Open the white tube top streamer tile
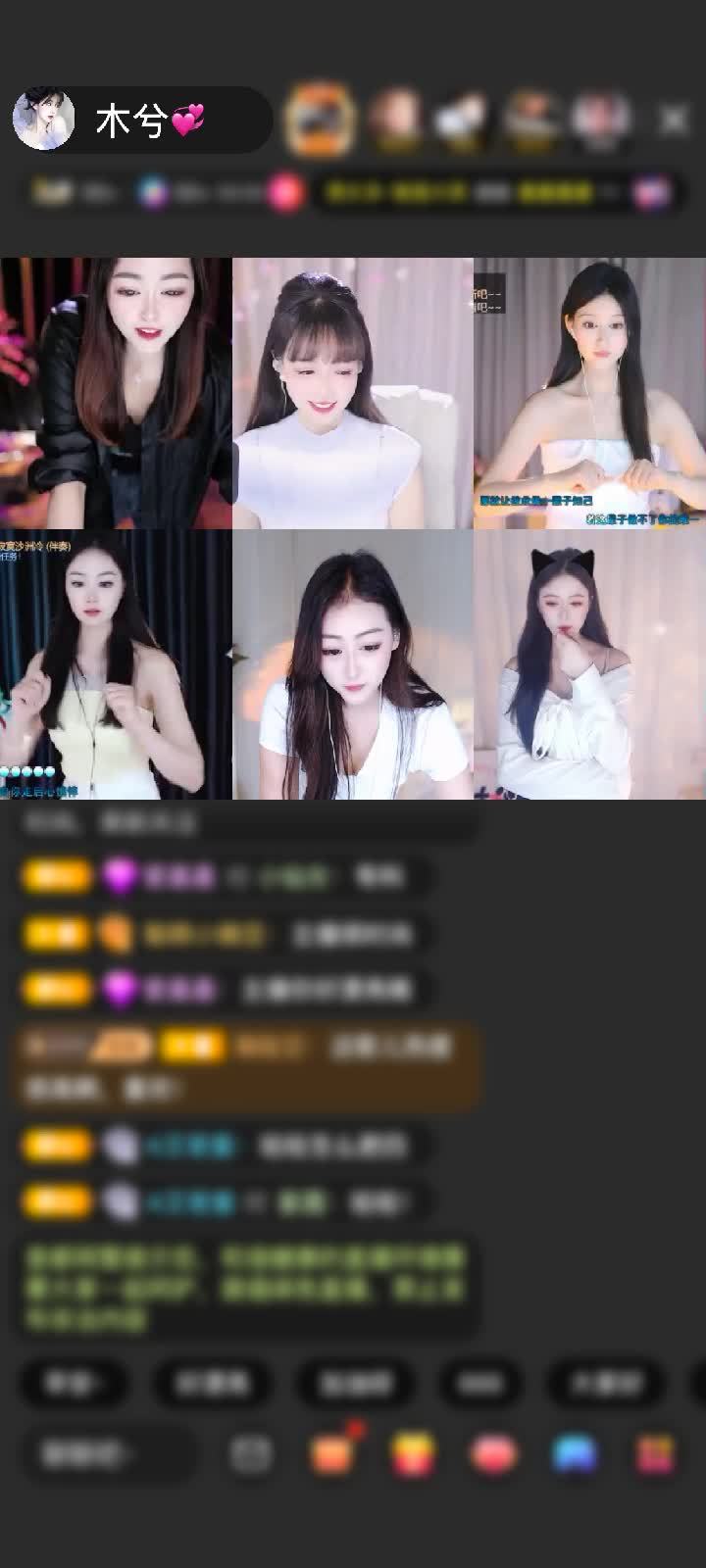This screenshot has width=706, height=1568. 589,393
